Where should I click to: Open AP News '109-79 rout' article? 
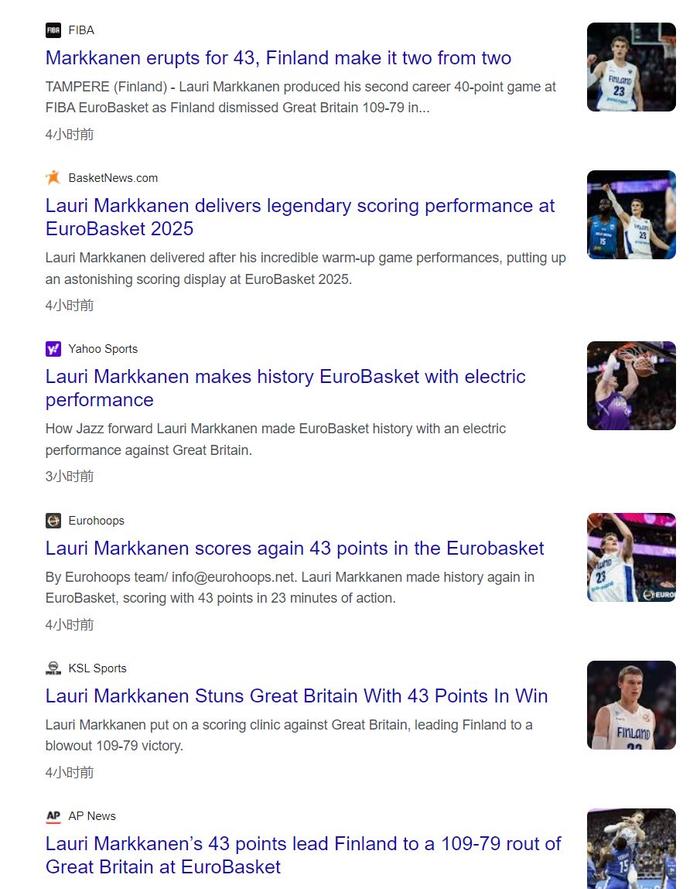(303, 855)
